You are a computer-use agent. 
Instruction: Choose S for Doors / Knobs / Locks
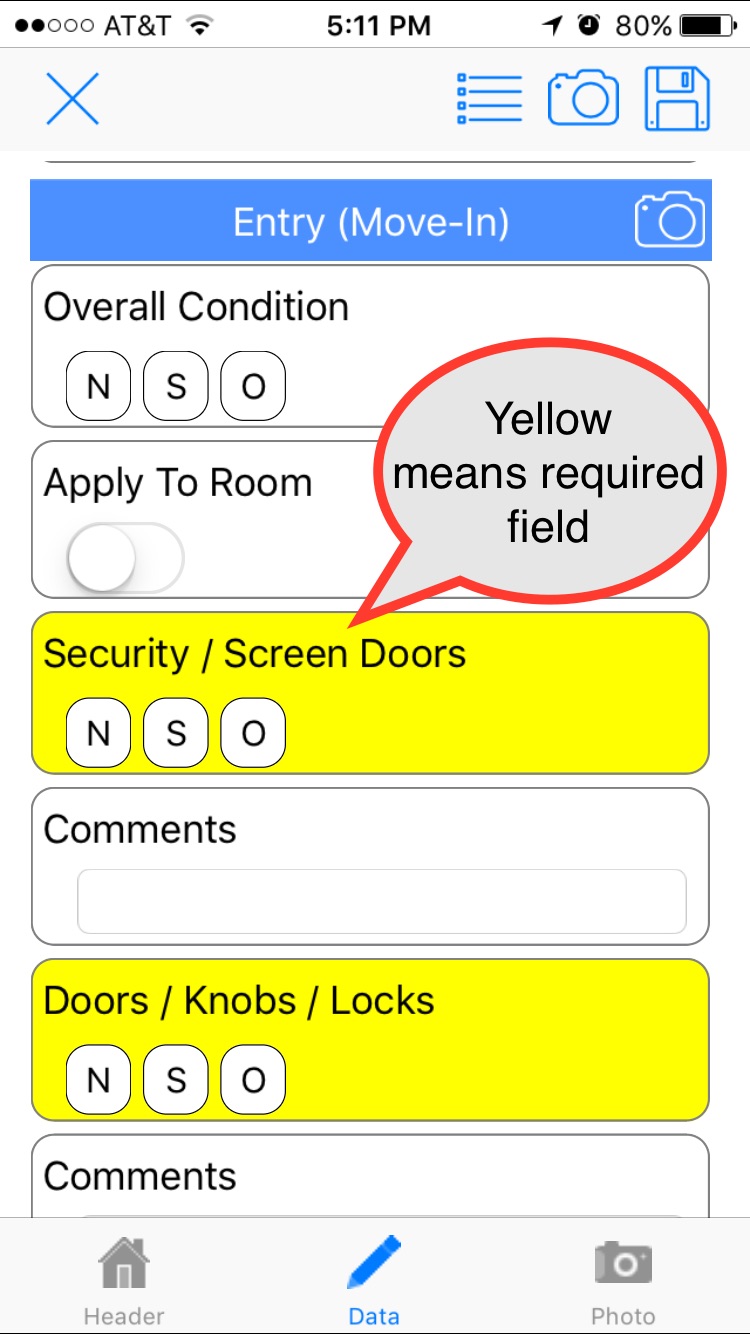pyautogui.click(x=176, y=1080)
